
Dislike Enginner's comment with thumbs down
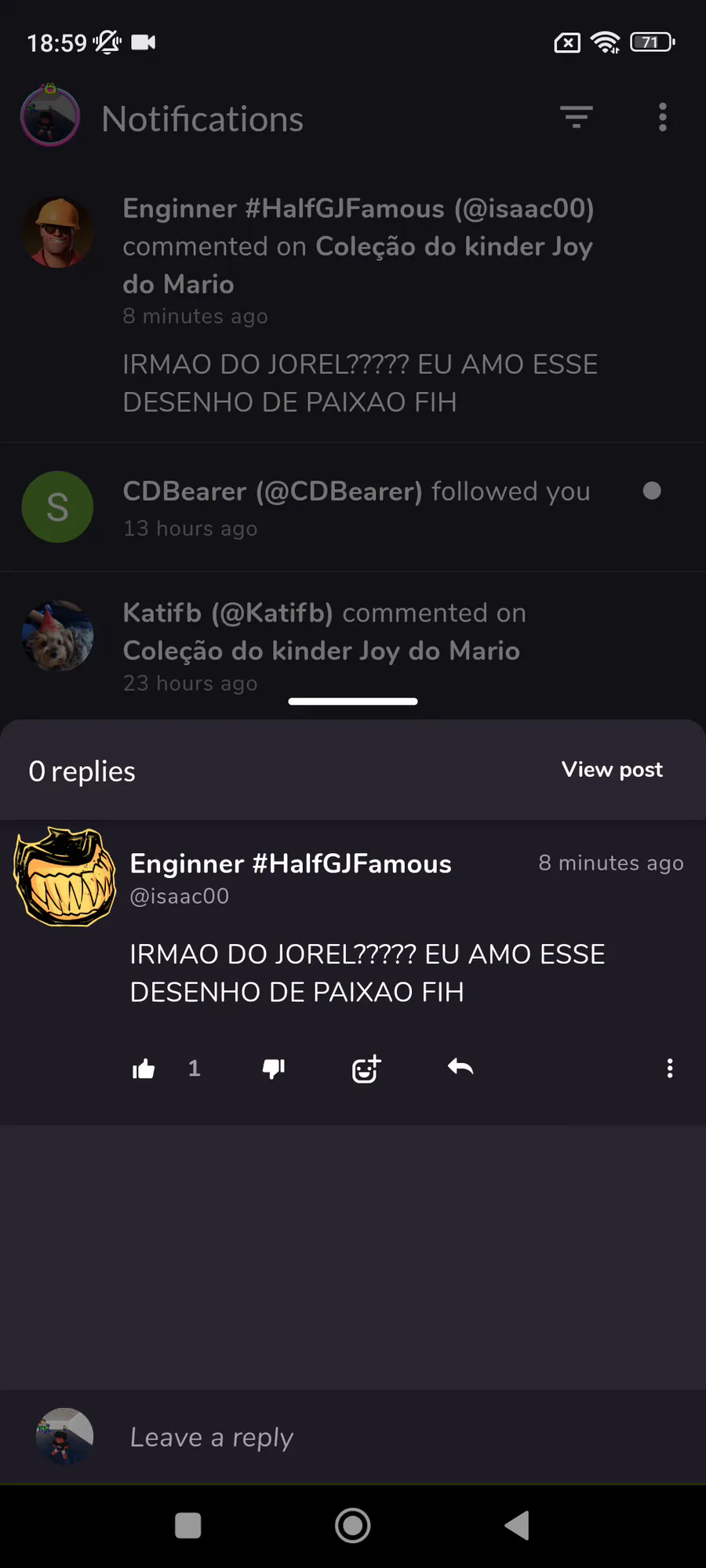click(x=274, y=1069)
